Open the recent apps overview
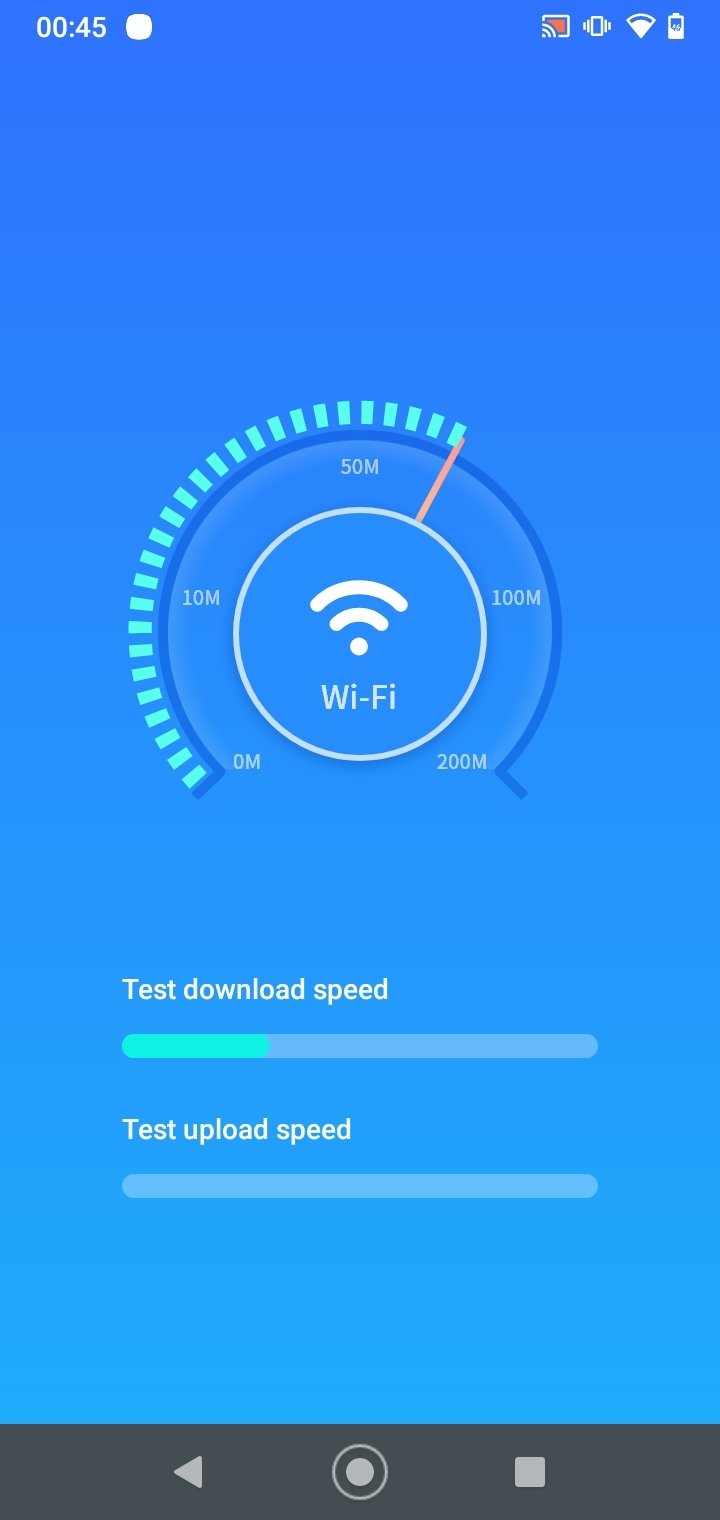 pos(530,1471)
